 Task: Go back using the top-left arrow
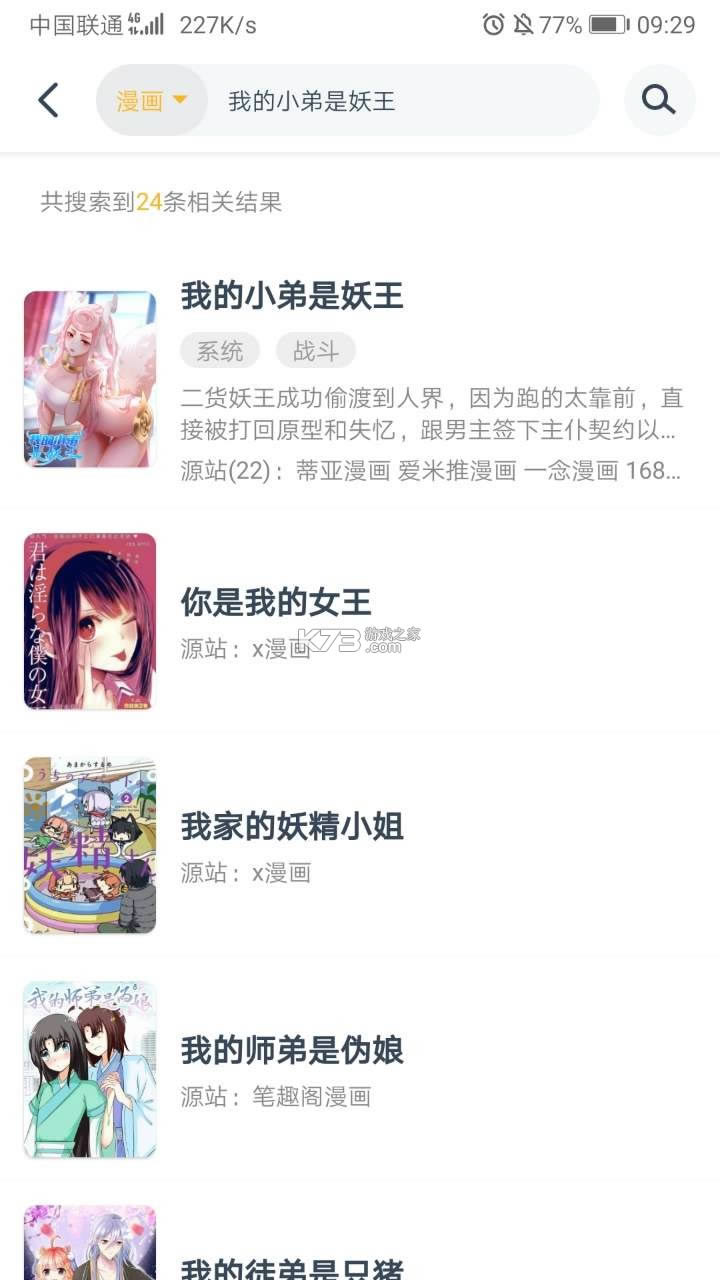click(48, 100)
